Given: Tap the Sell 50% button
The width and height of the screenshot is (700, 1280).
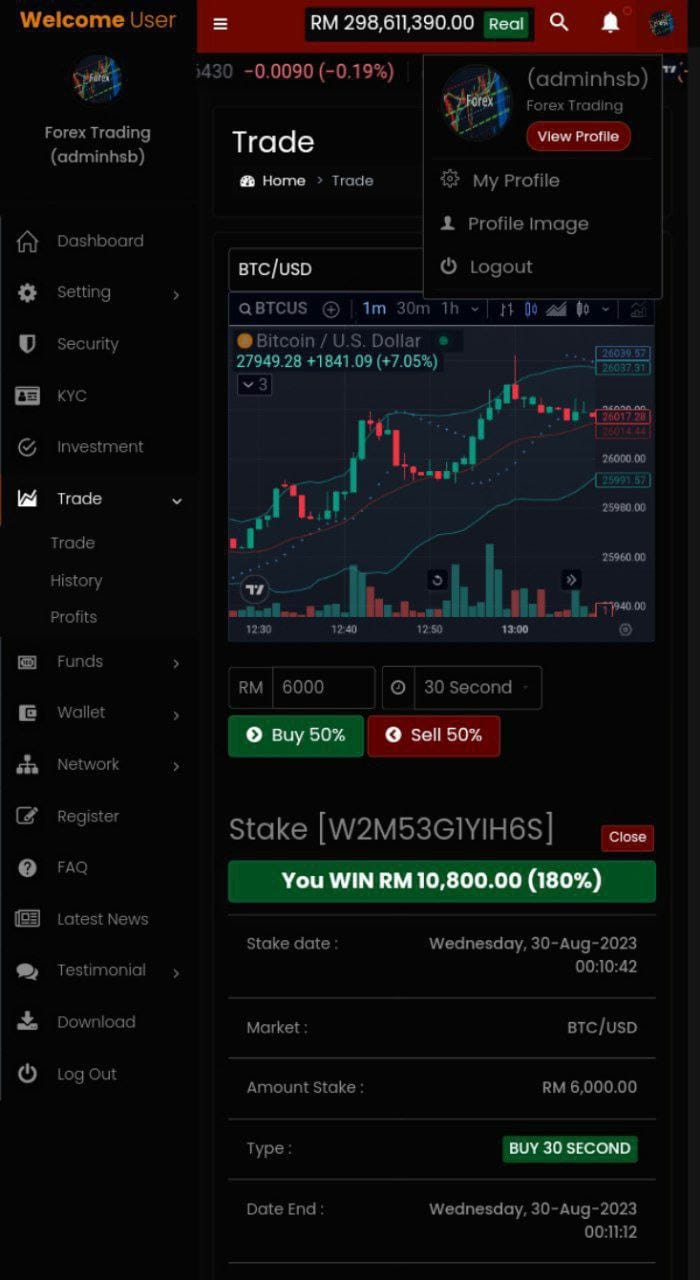Looking at the screenshot, I should (x=434, y=735).
